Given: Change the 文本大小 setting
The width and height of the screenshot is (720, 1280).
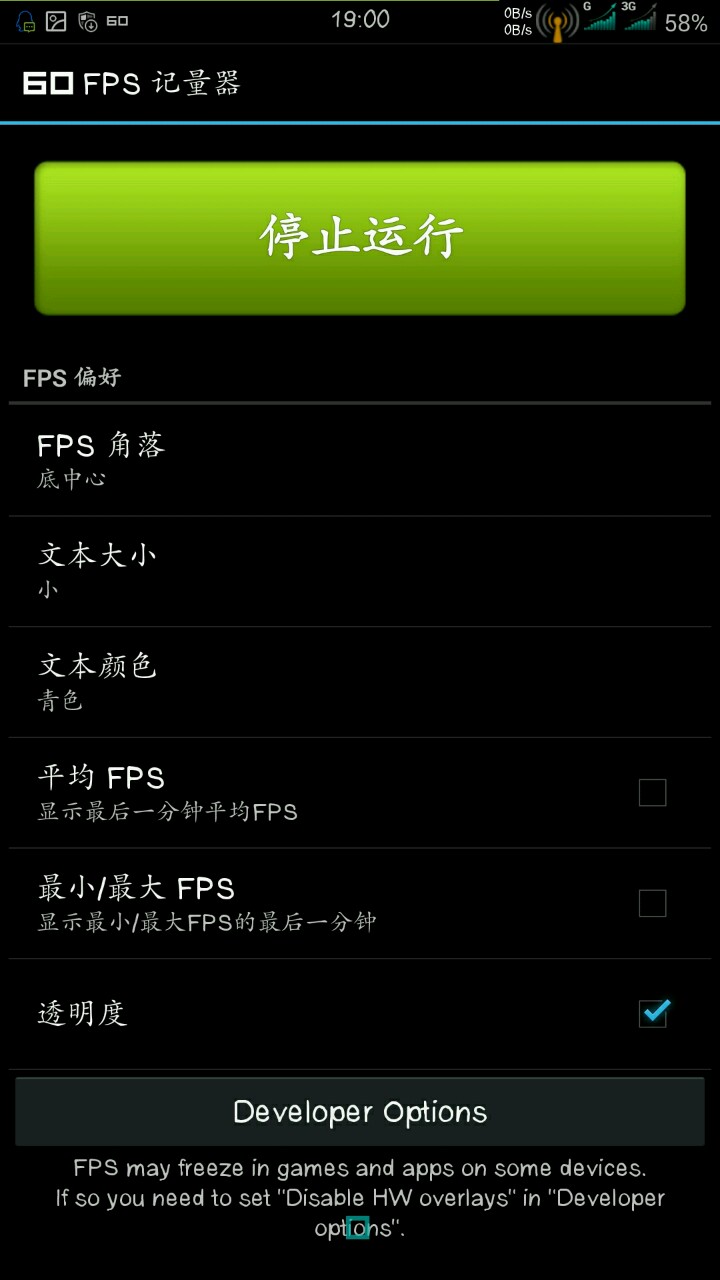Looking at the screenshot, I should 360,571.
